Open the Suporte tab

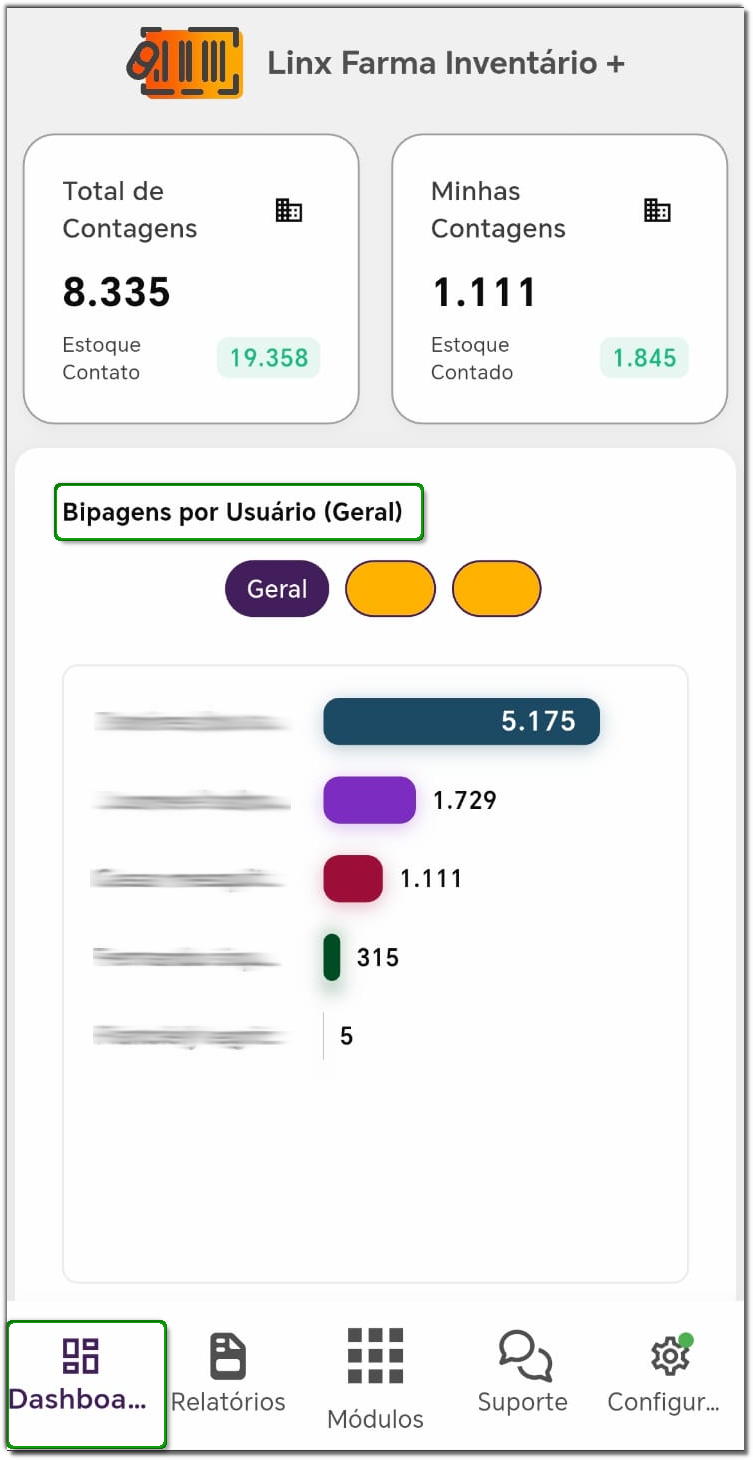[523, 1375]
